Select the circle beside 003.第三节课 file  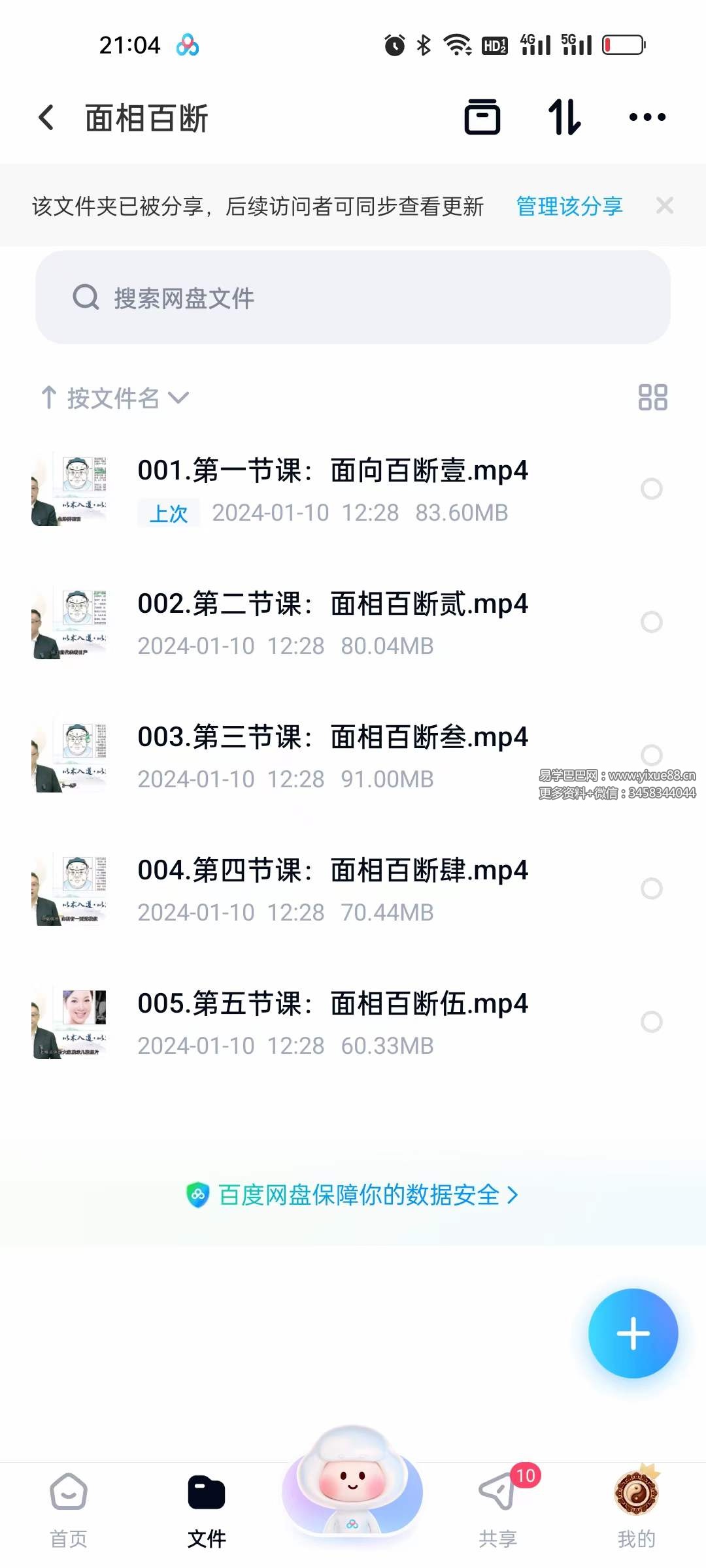652,755
